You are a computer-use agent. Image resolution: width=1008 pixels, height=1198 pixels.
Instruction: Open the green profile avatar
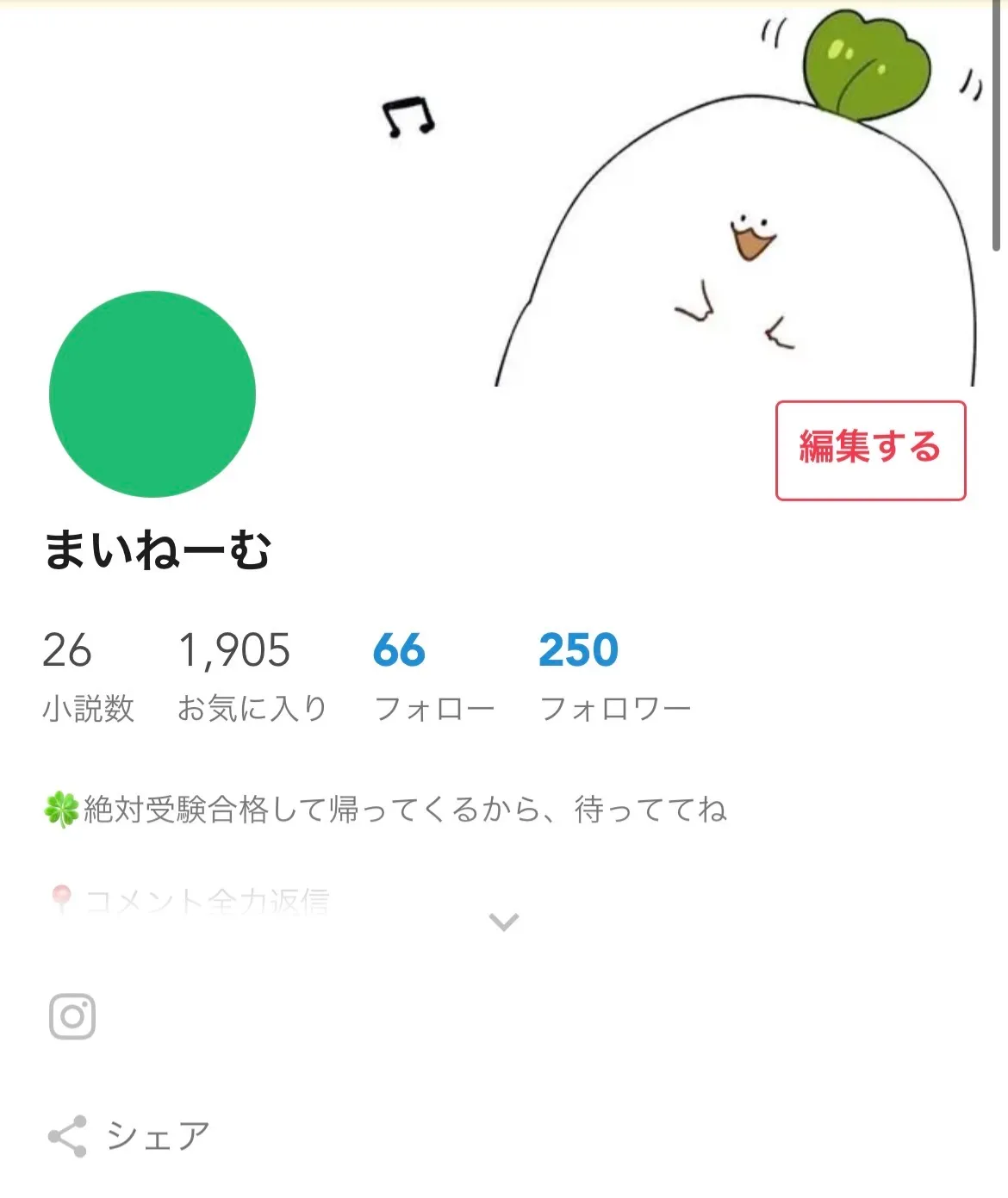[152, 394]
